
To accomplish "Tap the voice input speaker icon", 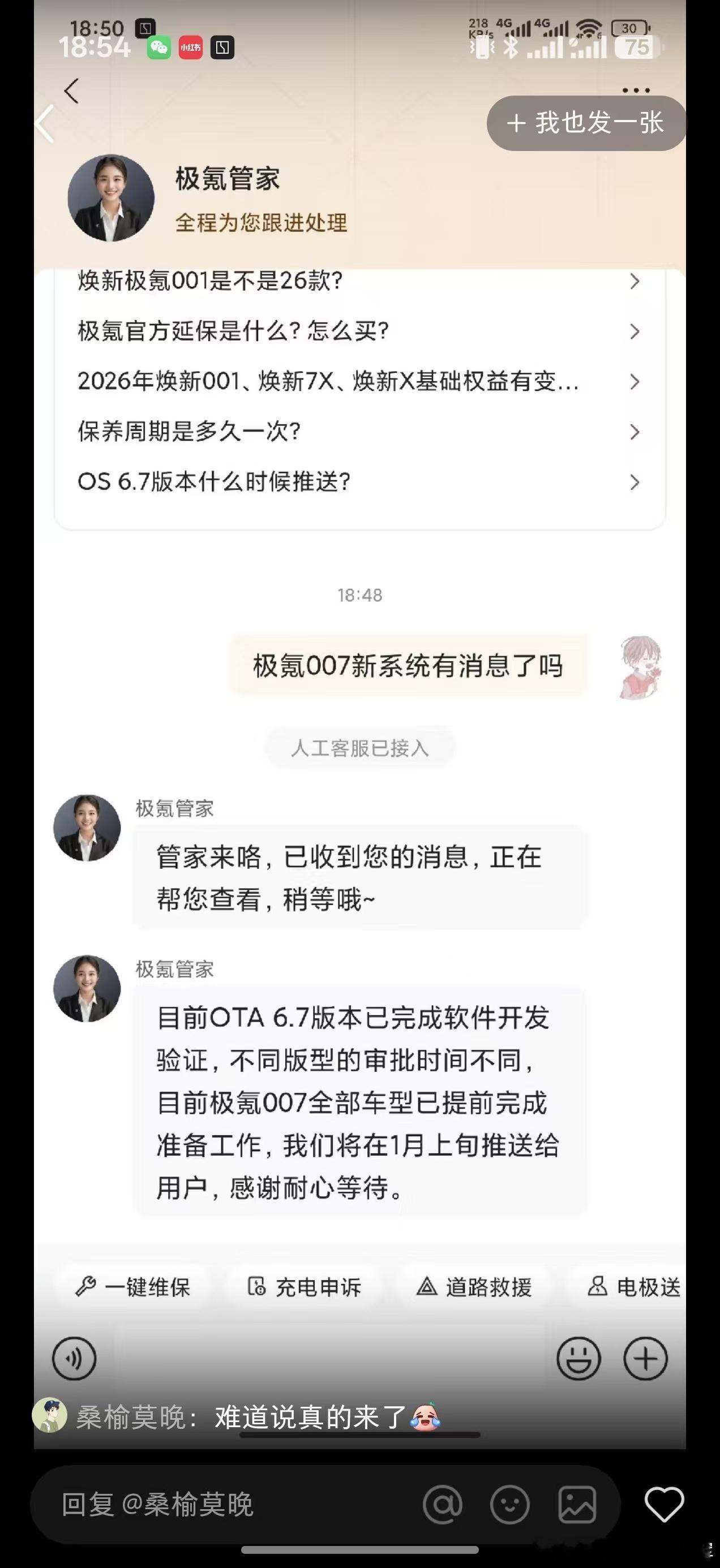I will (x=74, y=1359).
